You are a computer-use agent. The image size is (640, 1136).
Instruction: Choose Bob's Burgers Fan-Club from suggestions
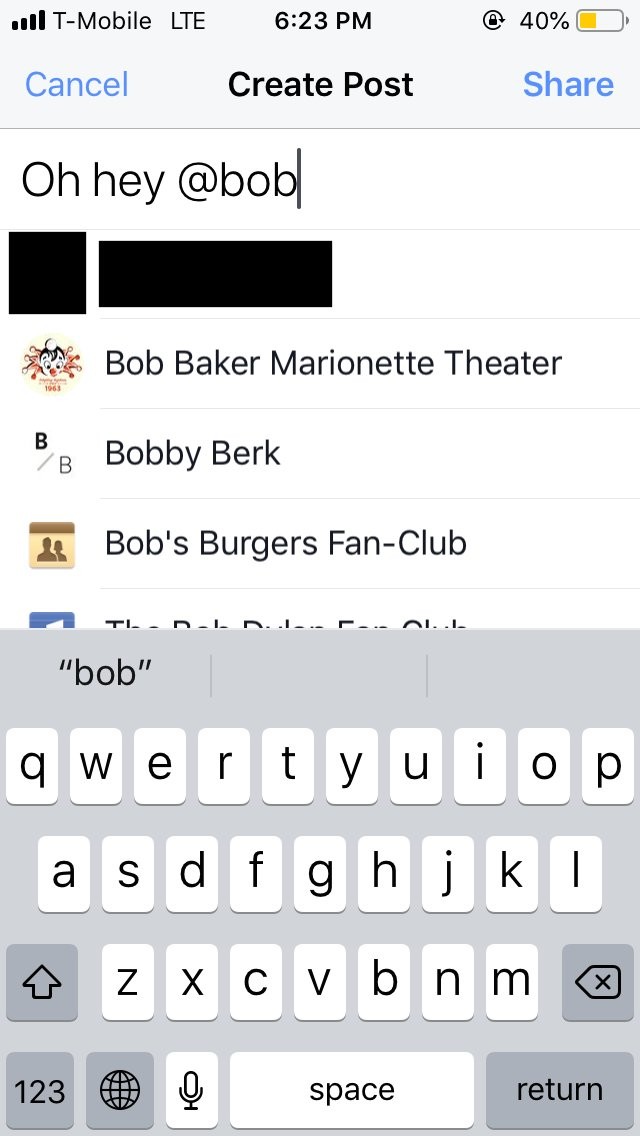coord(286,543)
